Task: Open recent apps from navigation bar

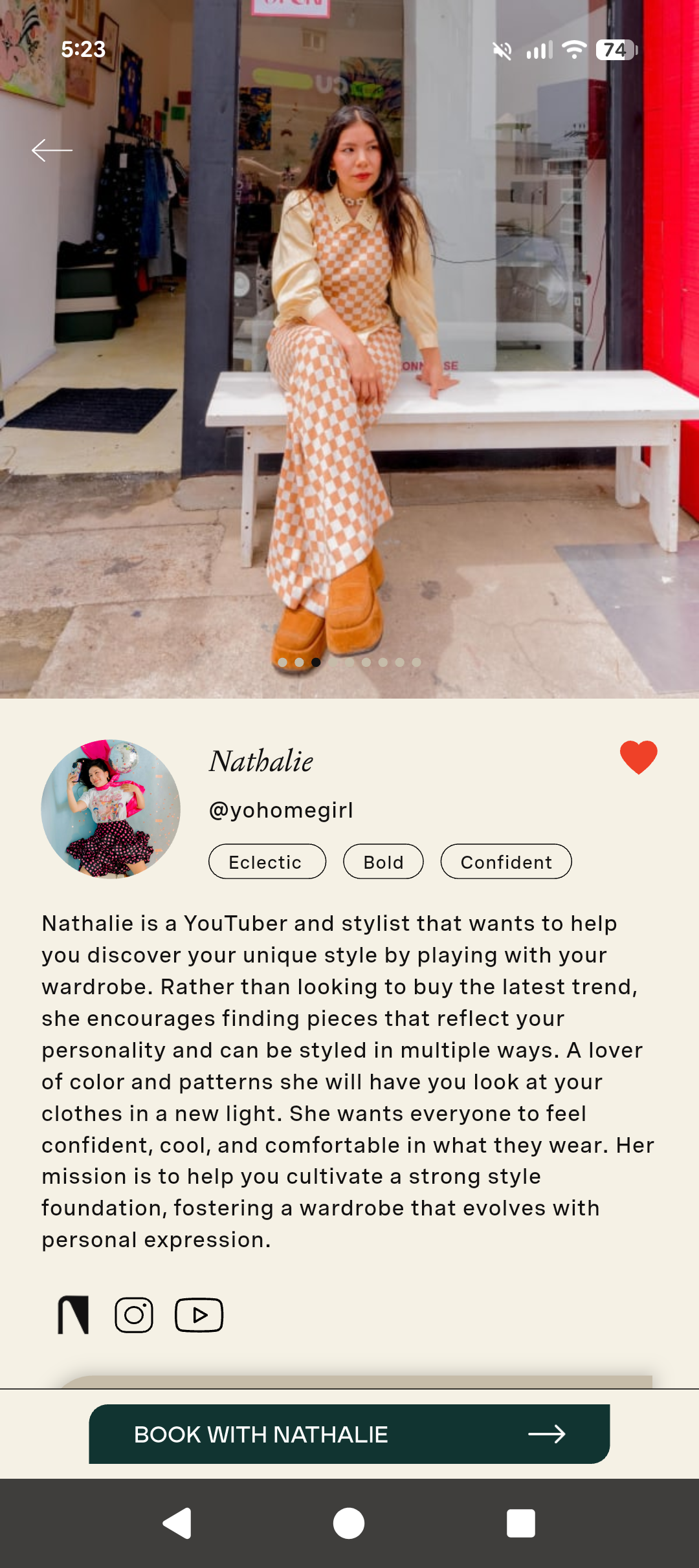Action: click(x=521, y=1523)
